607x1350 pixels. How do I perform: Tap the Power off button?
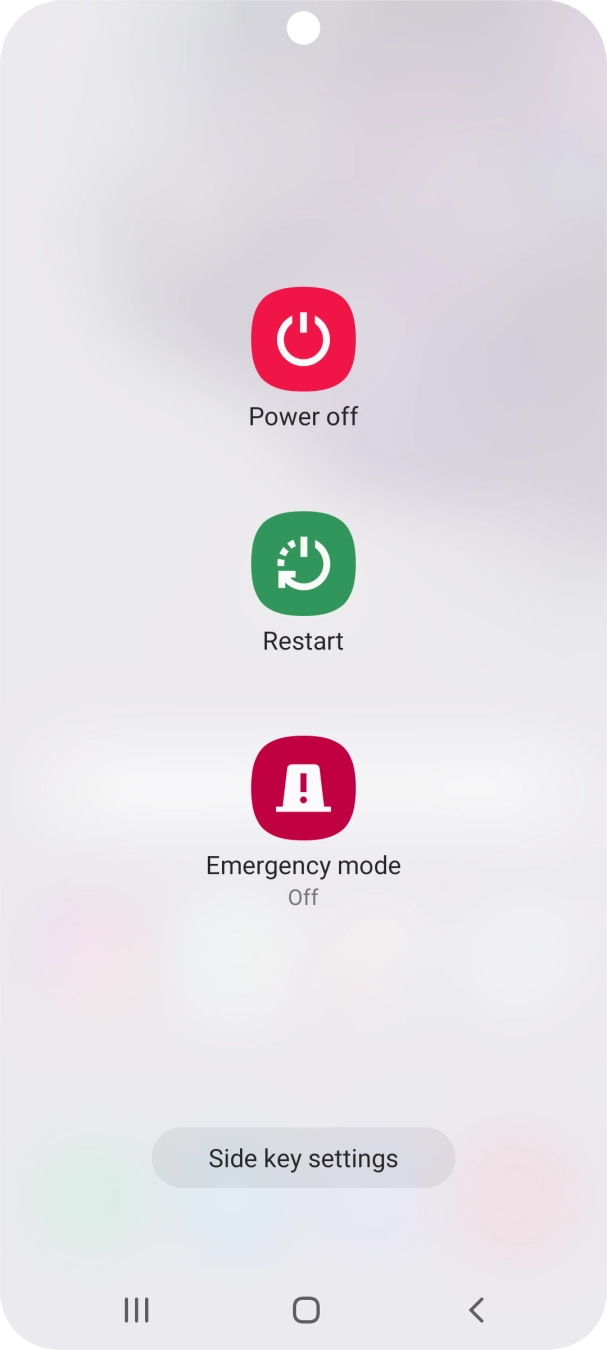pyautogui.click(x=303, y=340)
